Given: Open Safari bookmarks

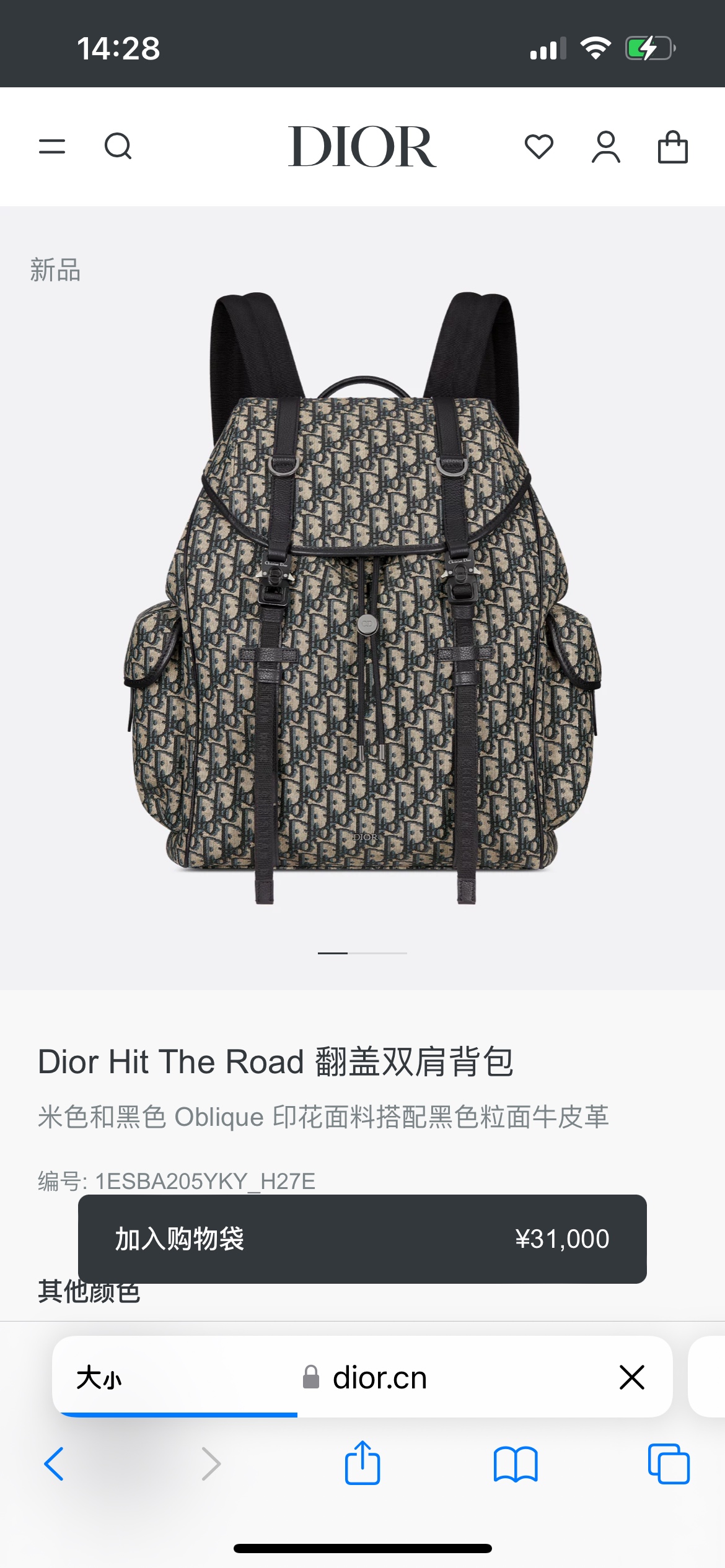Looking at the screenshot, I should coord(516,1464).
